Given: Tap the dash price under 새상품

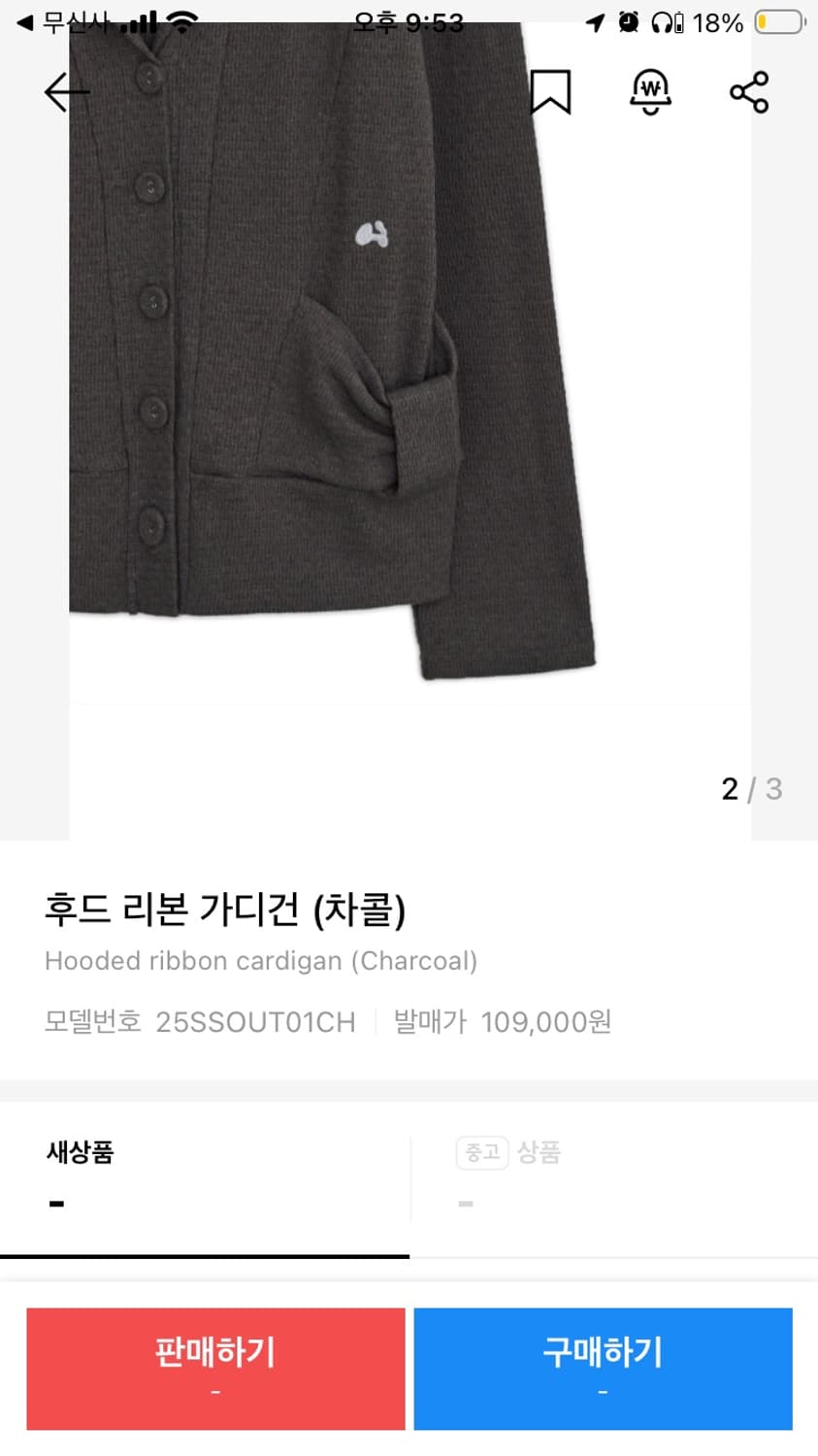Looking at the screenshot, I should click(x=57, y=1202).
